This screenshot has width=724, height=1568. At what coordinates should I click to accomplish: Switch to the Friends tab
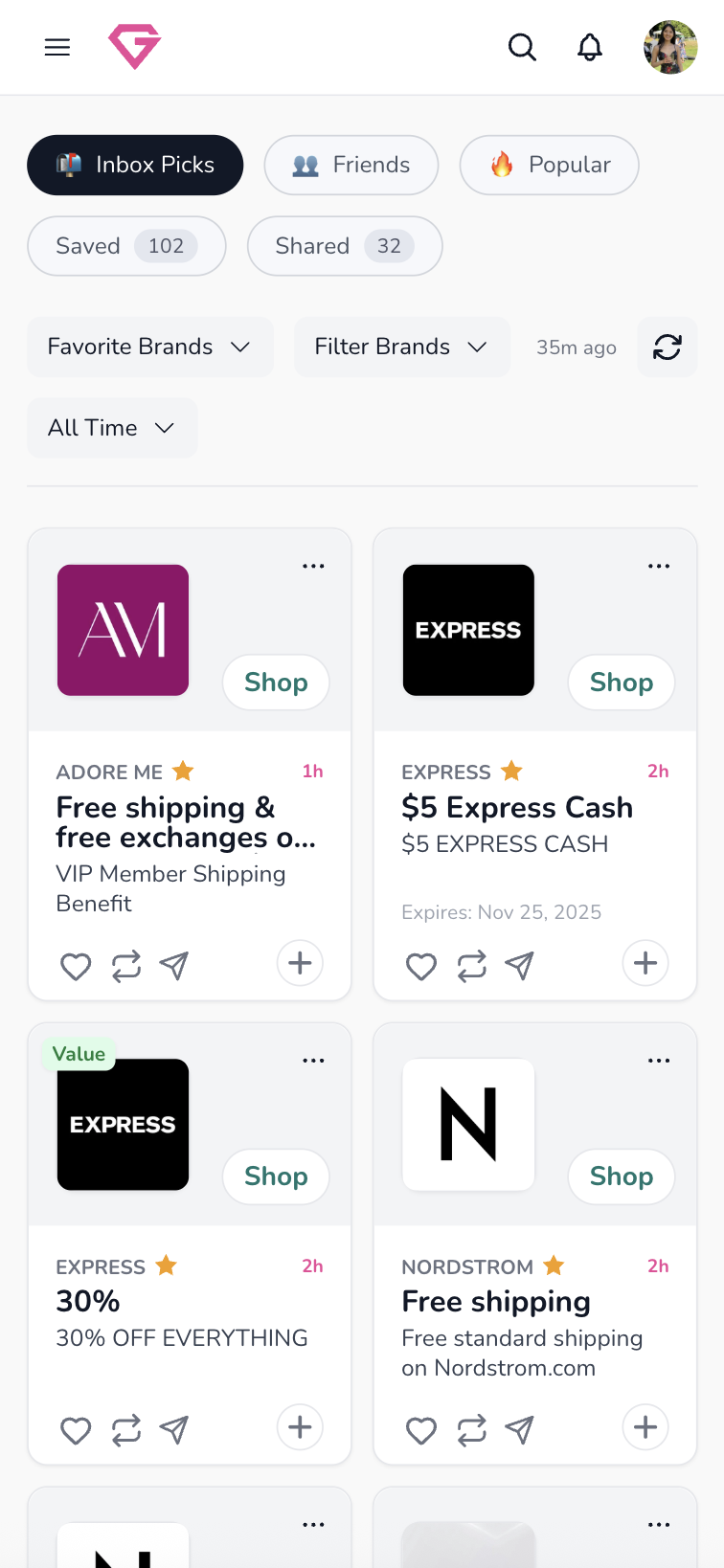pos(351,165)
